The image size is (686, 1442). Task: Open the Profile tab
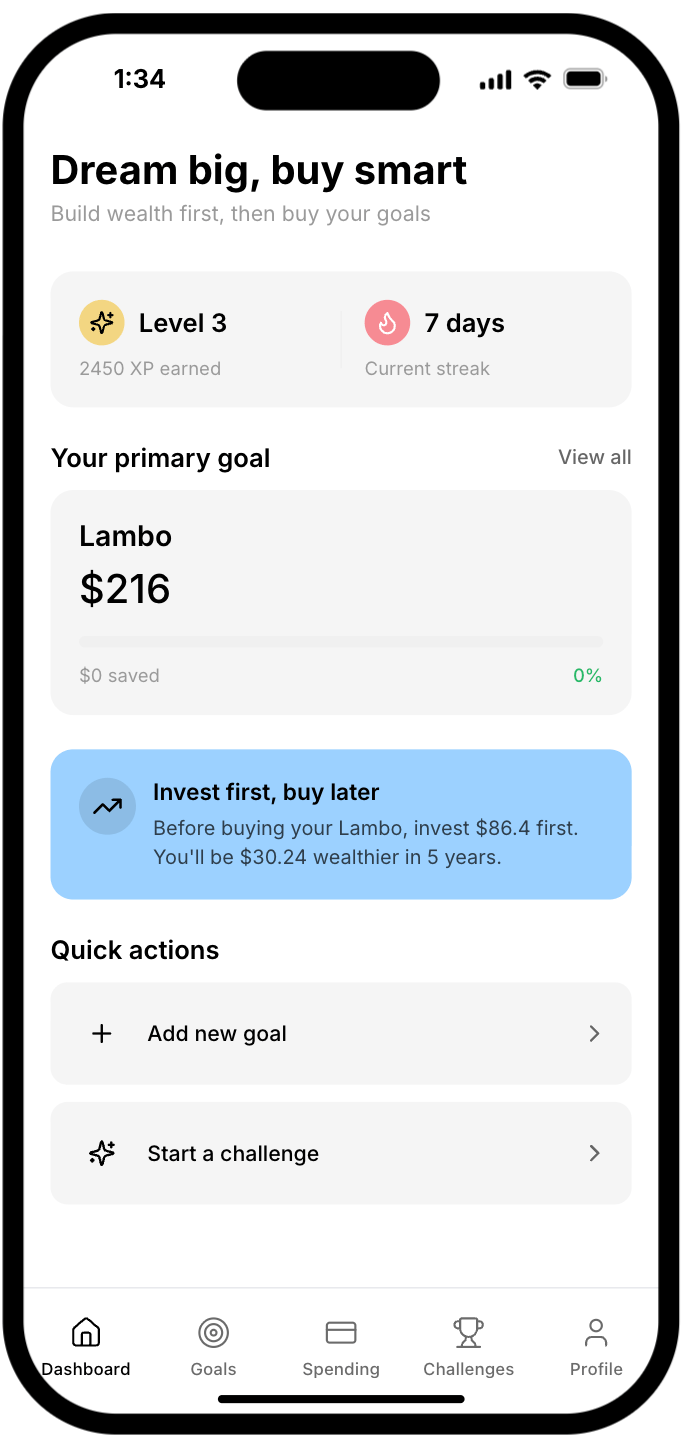tap(596, 1346)
